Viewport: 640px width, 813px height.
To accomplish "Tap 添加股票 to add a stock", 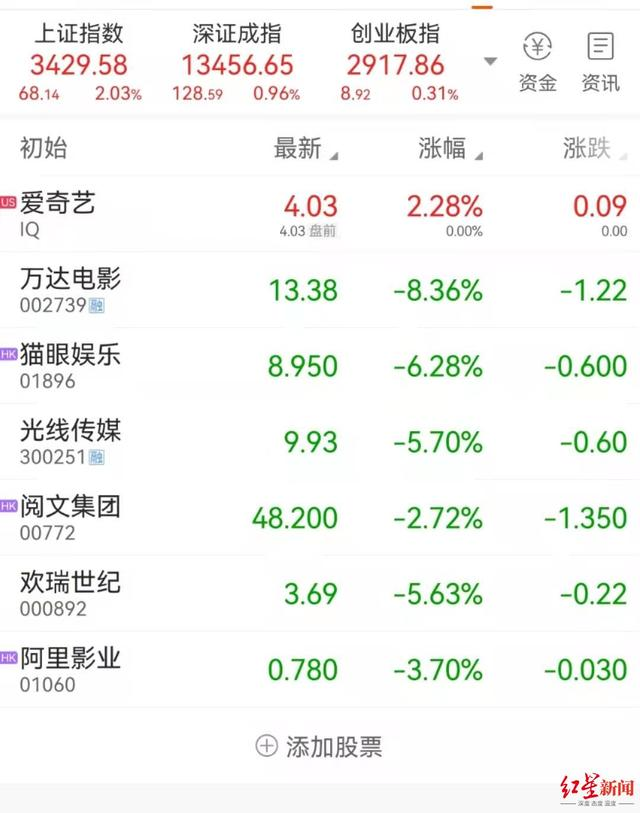I will [x=320, y=746].
